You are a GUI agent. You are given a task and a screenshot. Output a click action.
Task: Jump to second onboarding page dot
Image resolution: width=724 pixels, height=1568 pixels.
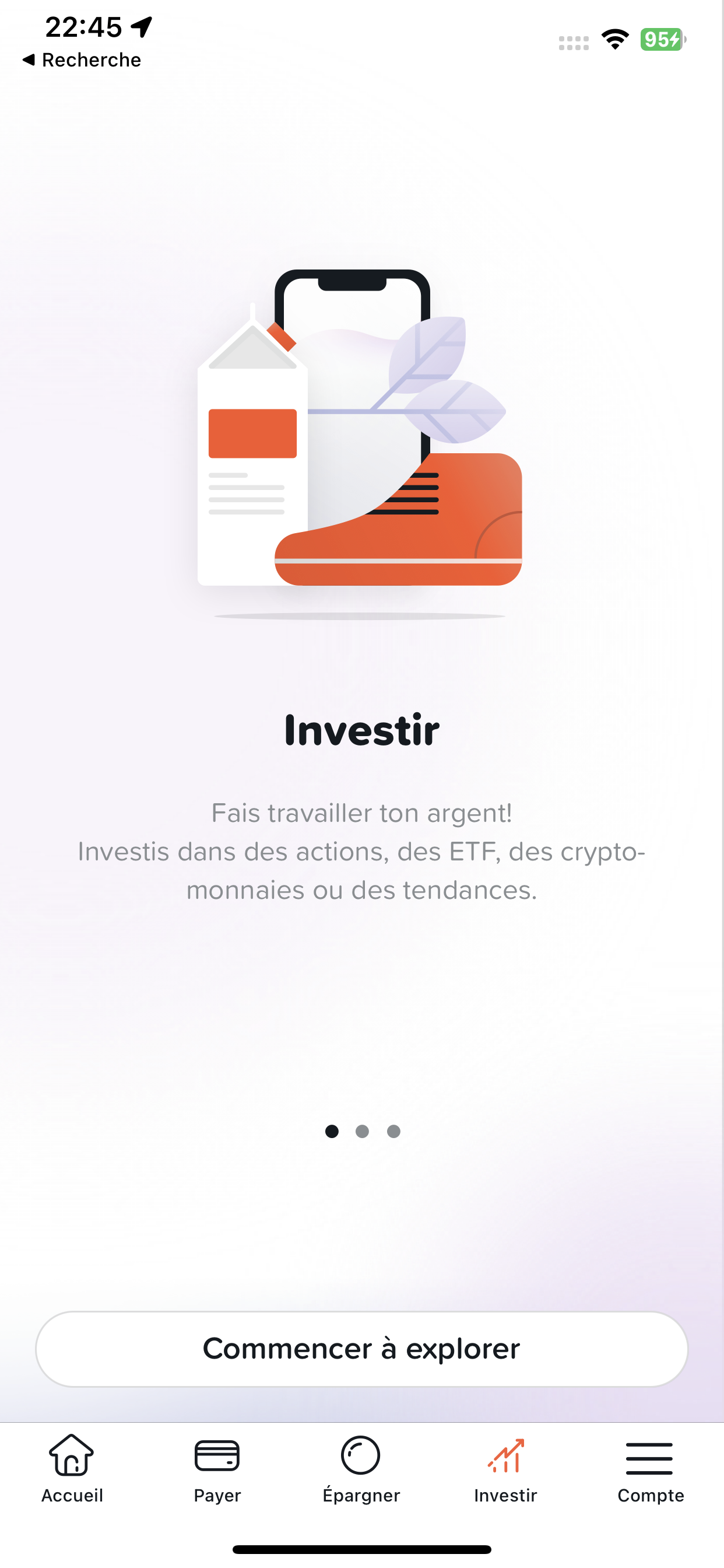point(362,1131)
